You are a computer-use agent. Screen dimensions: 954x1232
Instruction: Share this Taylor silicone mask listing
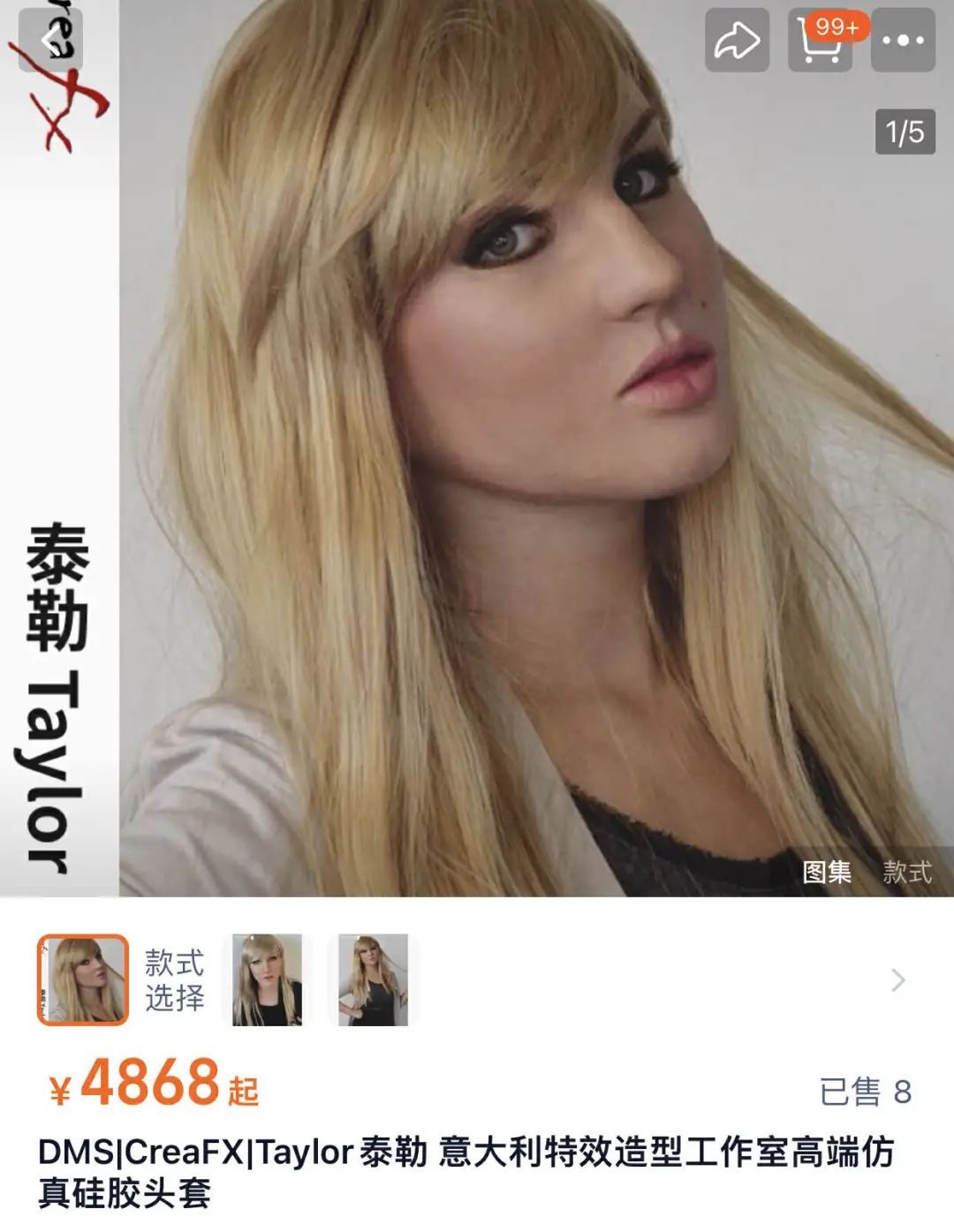click(x=737, y=41)
